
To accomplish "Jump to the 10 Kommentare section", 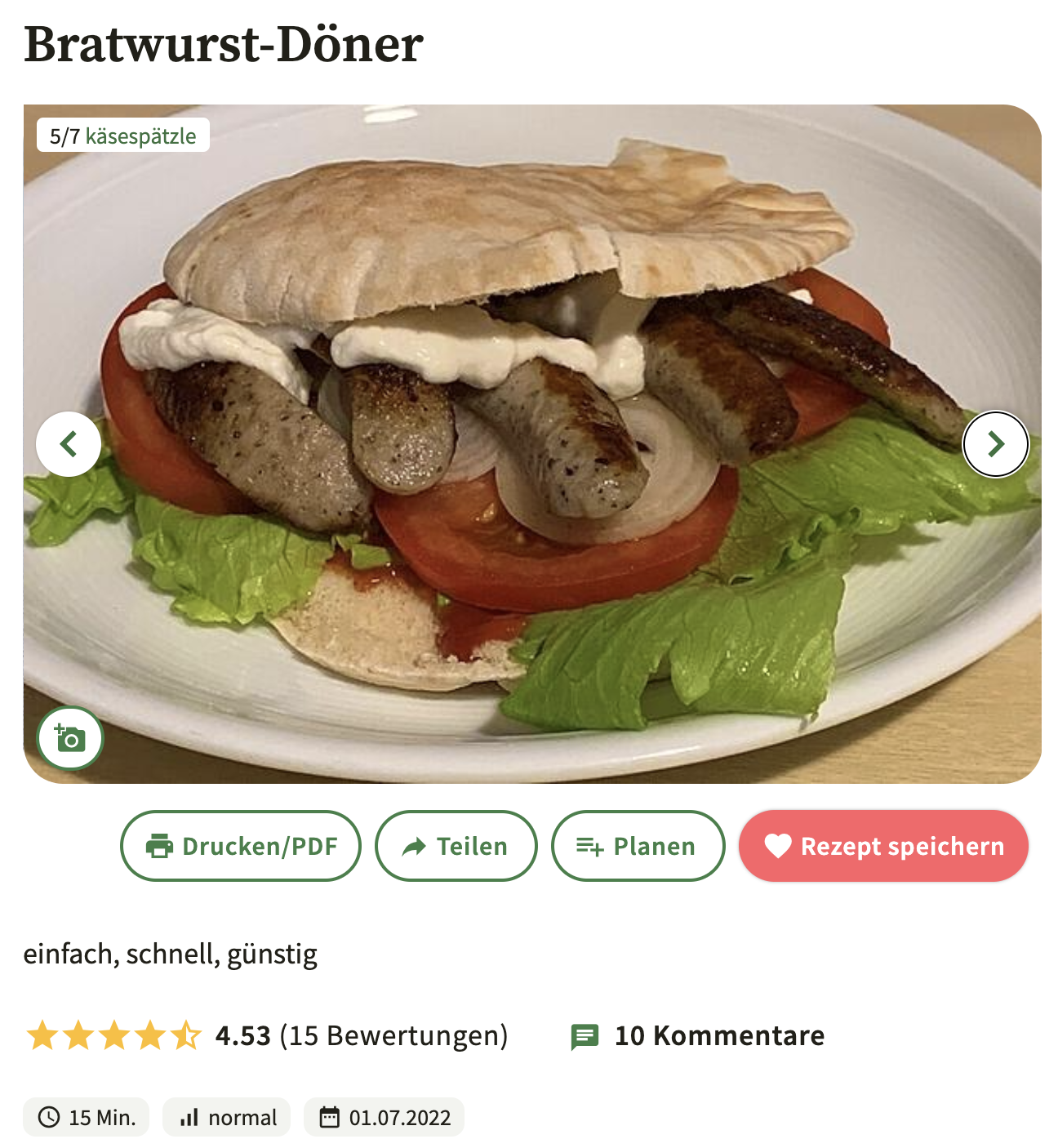I will 699,1035.
